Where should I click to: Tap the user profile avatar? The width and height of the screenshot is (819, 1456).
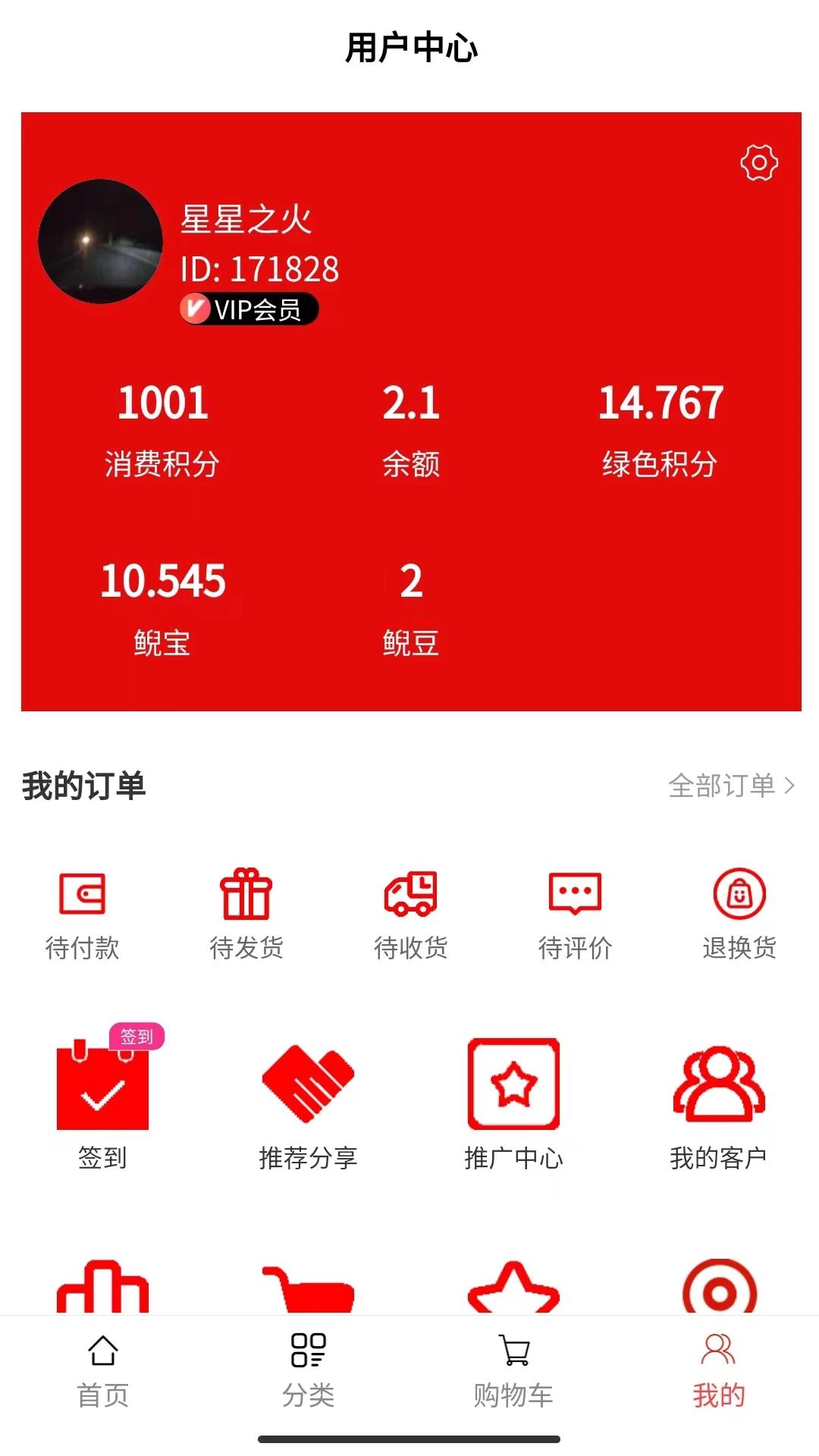pos(100,242)
